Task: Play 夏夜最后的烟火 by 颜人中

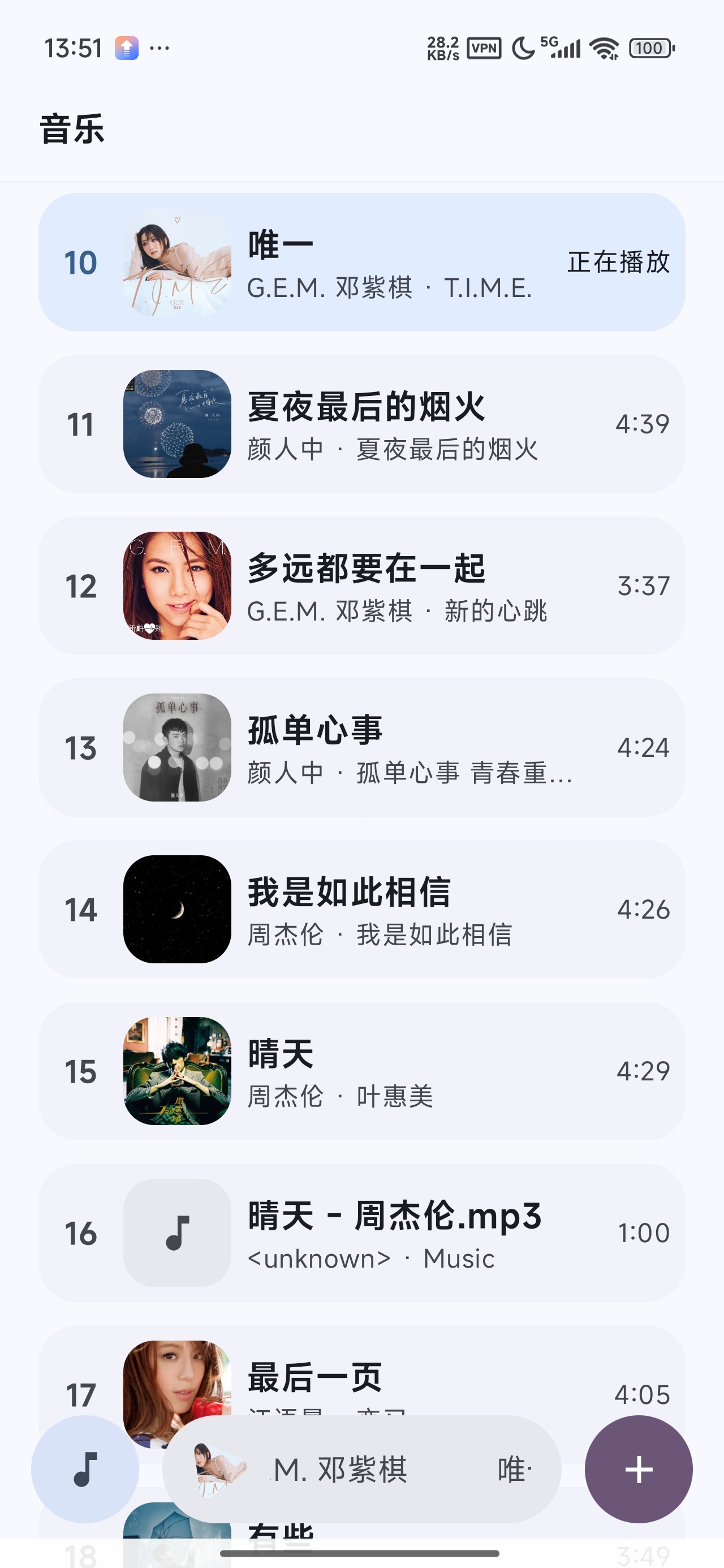Action: (x=361, y=424)
